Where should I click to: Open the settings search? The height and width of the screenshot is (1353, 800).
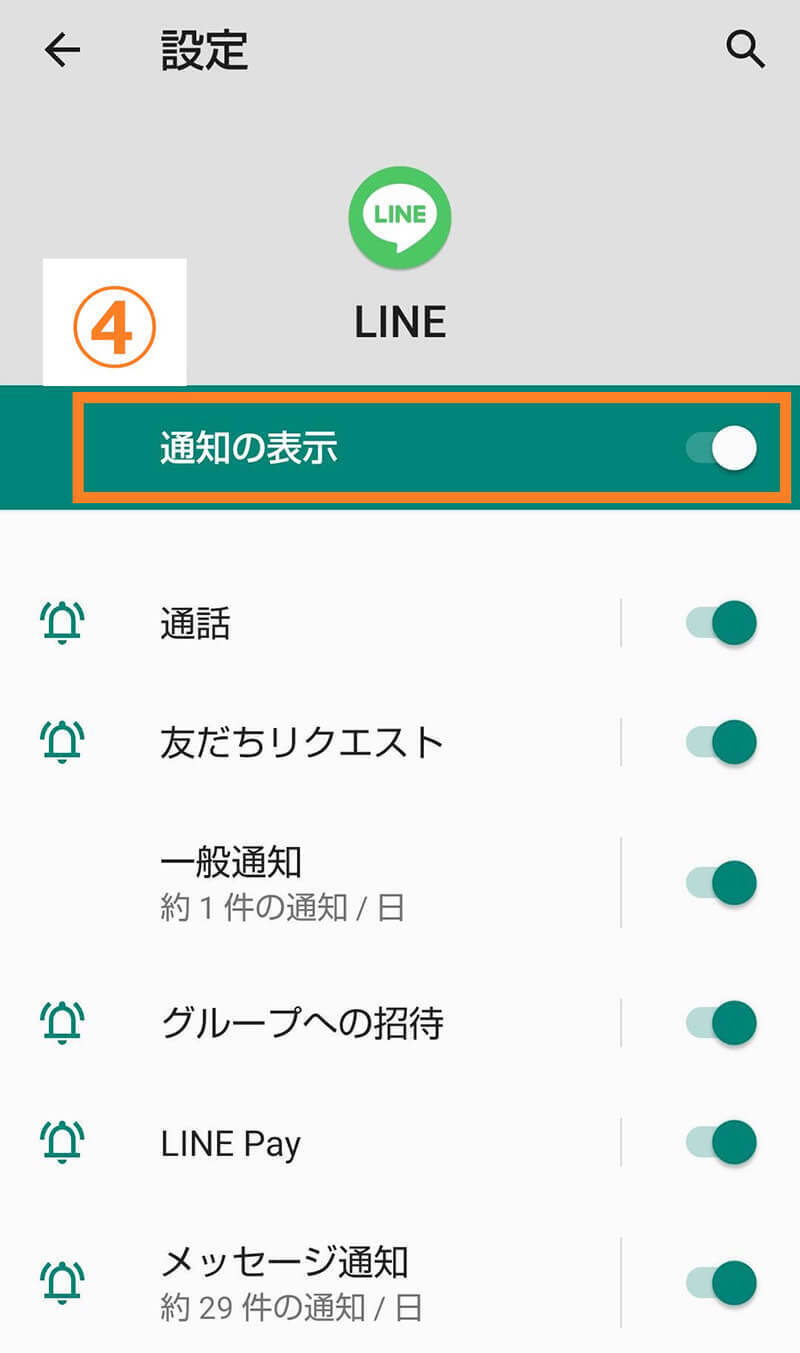[745, 50]
